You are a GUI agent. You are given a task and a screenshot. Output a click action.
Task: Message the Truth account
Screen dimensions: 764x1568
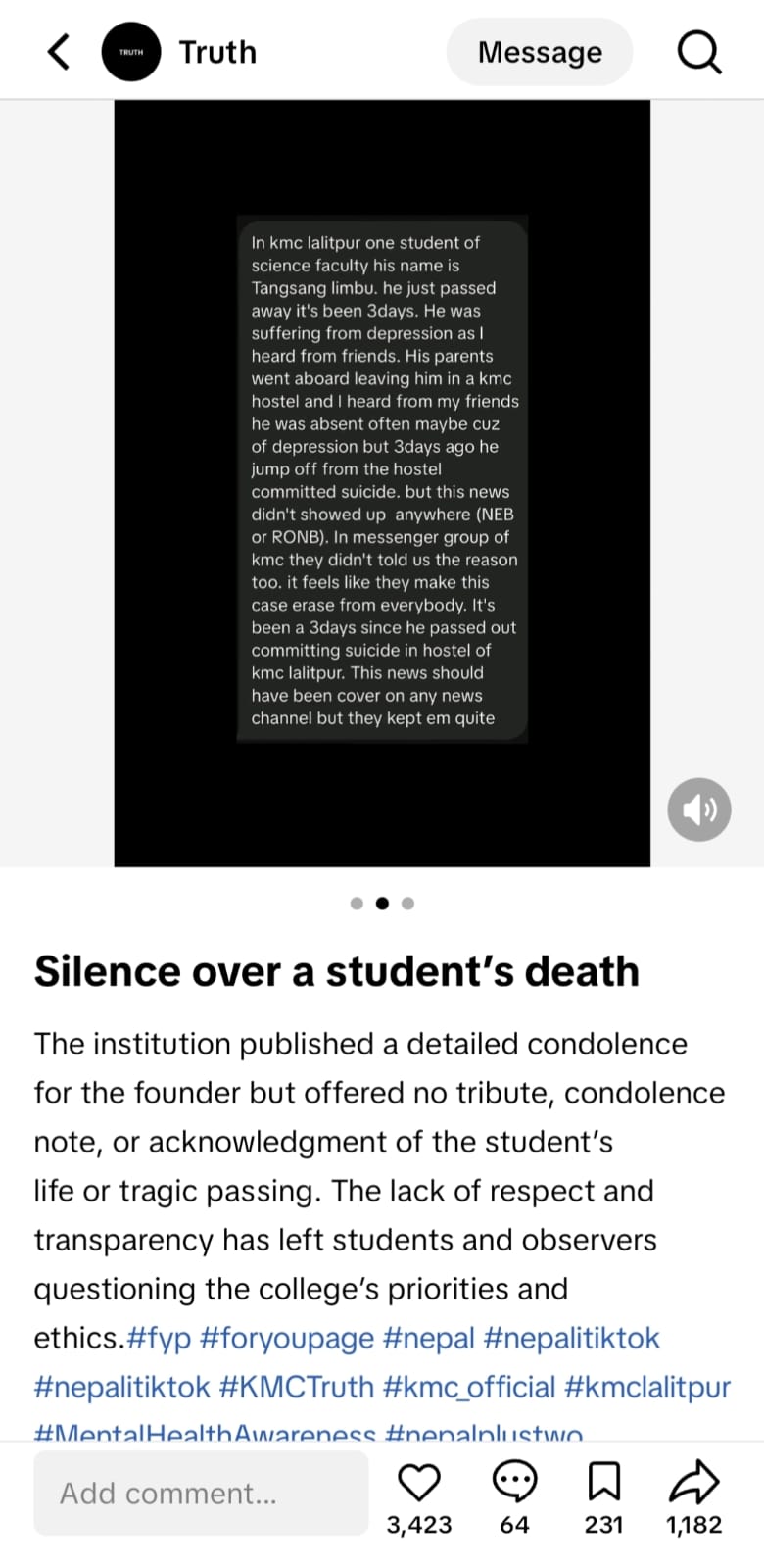click(540, 52)
